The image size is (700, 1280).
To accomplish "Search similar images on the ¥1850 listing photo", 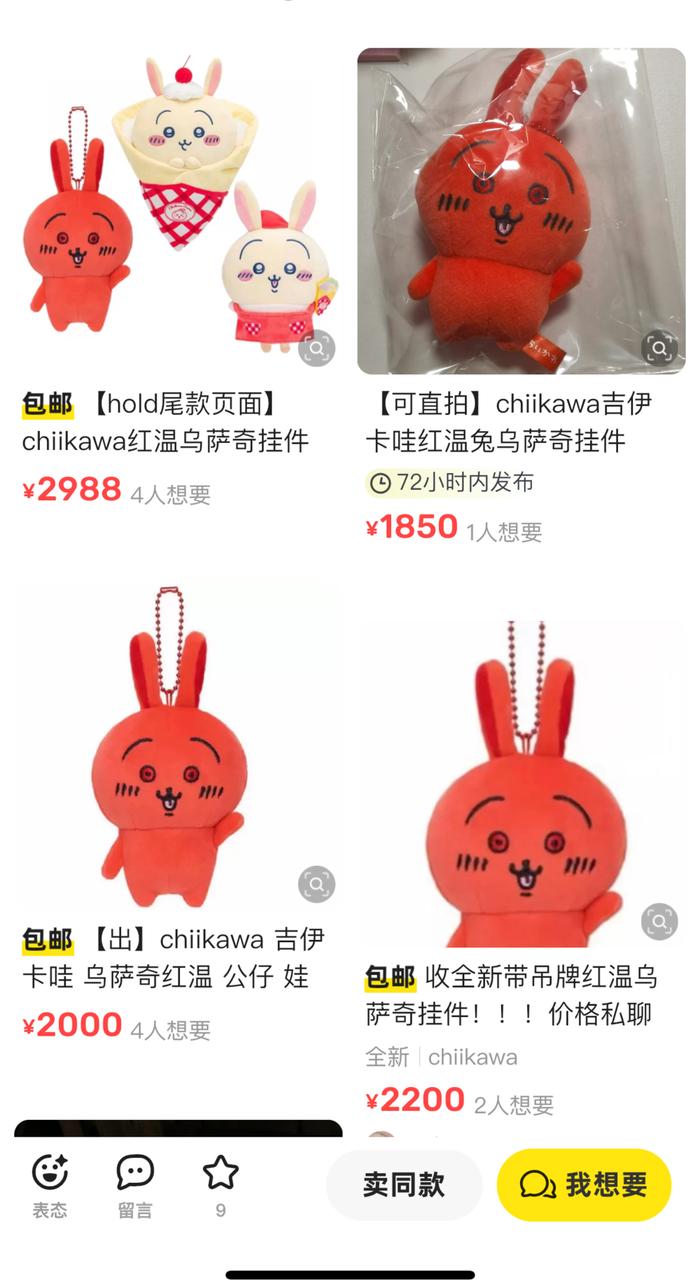I will (659, 348).
